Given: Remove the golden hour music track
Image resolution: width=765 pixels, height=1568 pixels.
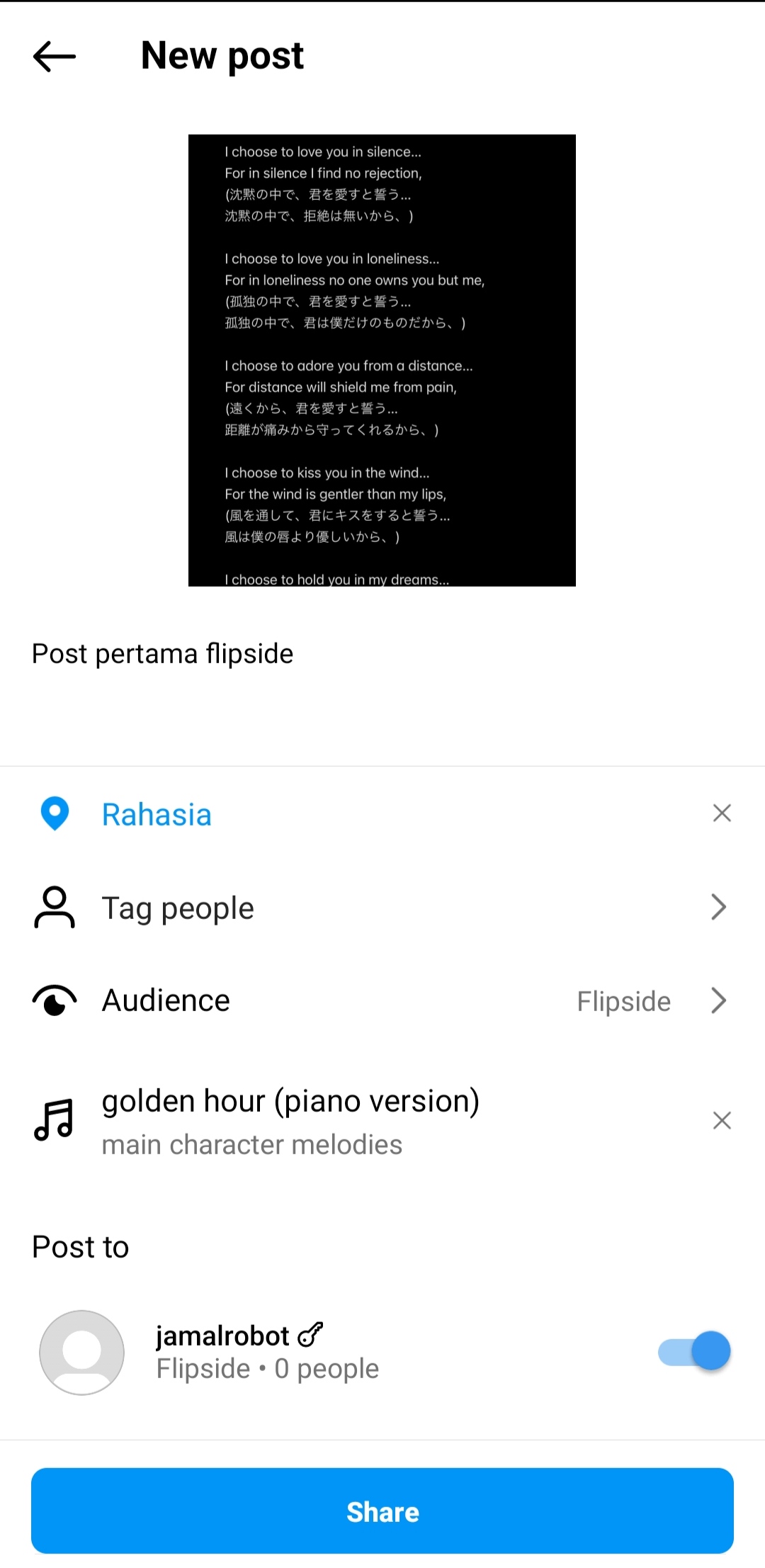Looking at the screenshot, I should (721, 1120).
